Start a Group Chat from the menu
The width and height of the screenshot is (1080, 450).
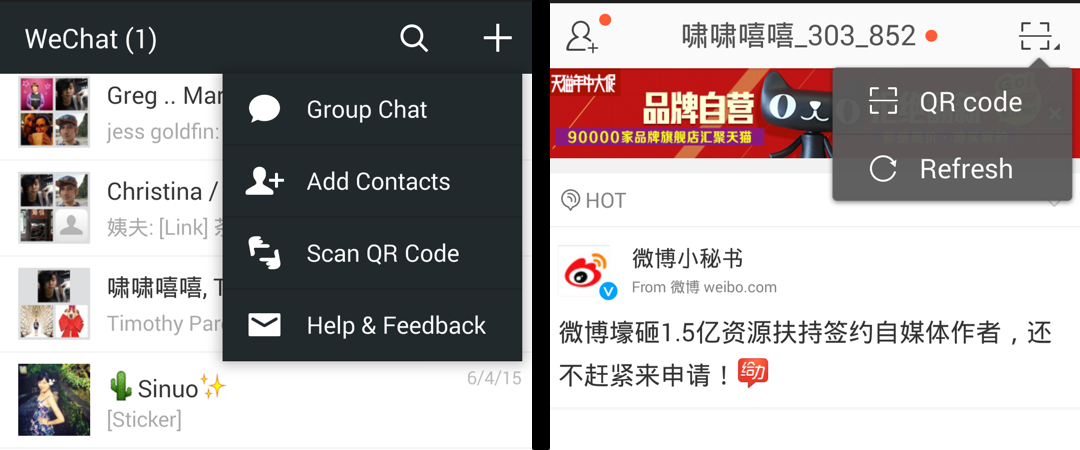click(x=366, y=110)
